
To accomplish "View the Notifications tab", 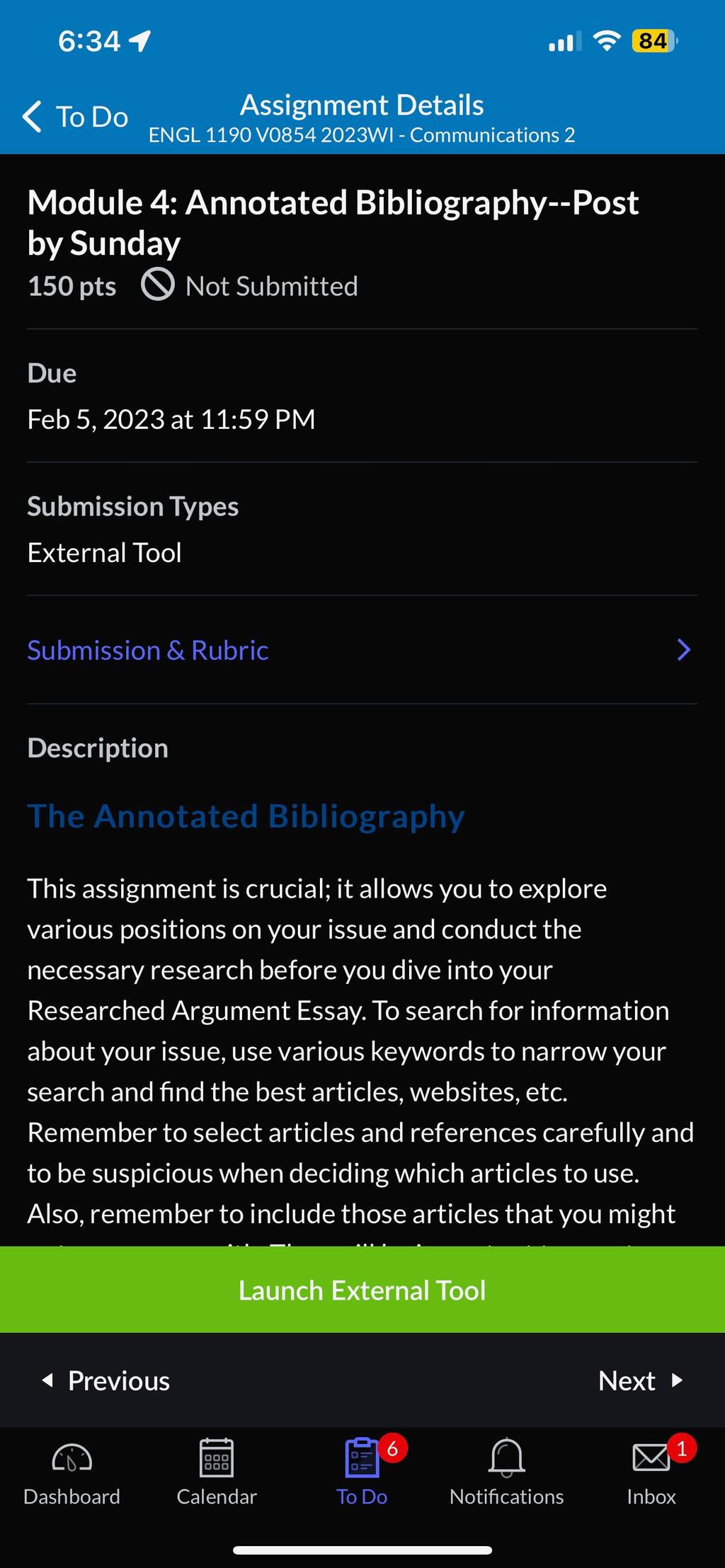I will click(507, 1472).
